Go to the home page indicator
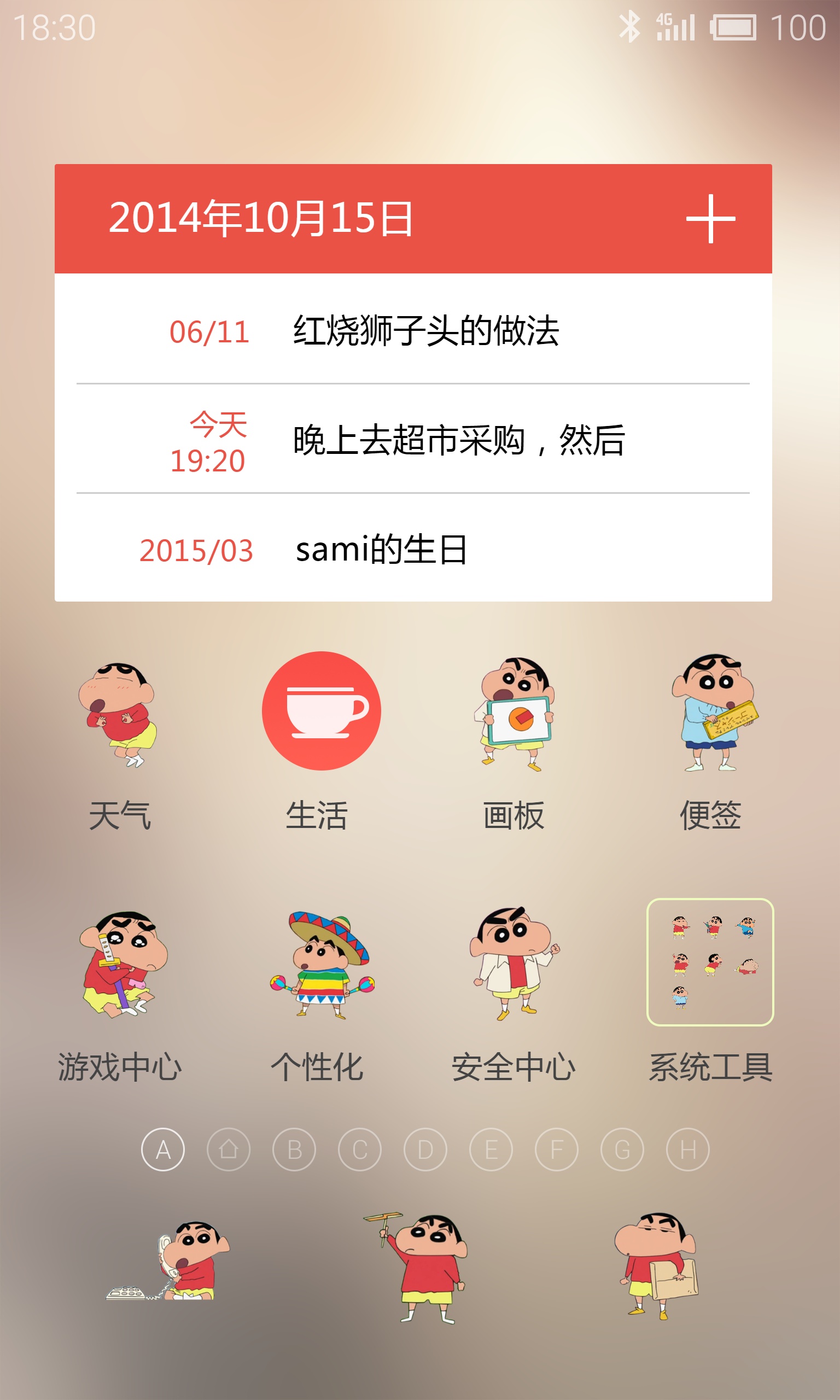This screenshot has height=1400, width=840. [x=229, y=1150]
